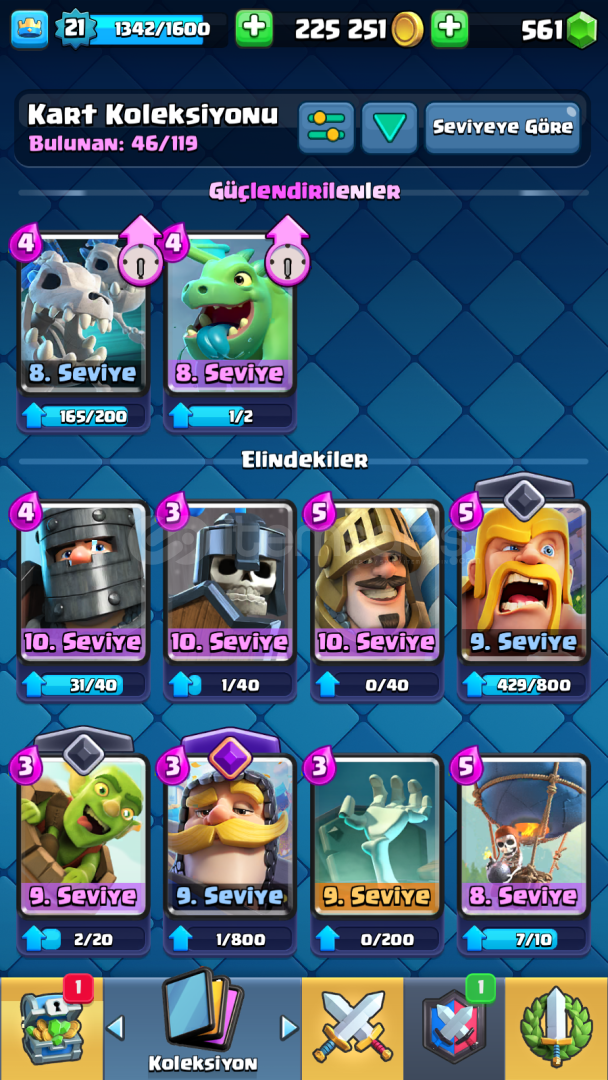The width and height of the screenshot is (608, 1080).
Task: Toggle the green triangle sort direction
Action: [390, 127]
